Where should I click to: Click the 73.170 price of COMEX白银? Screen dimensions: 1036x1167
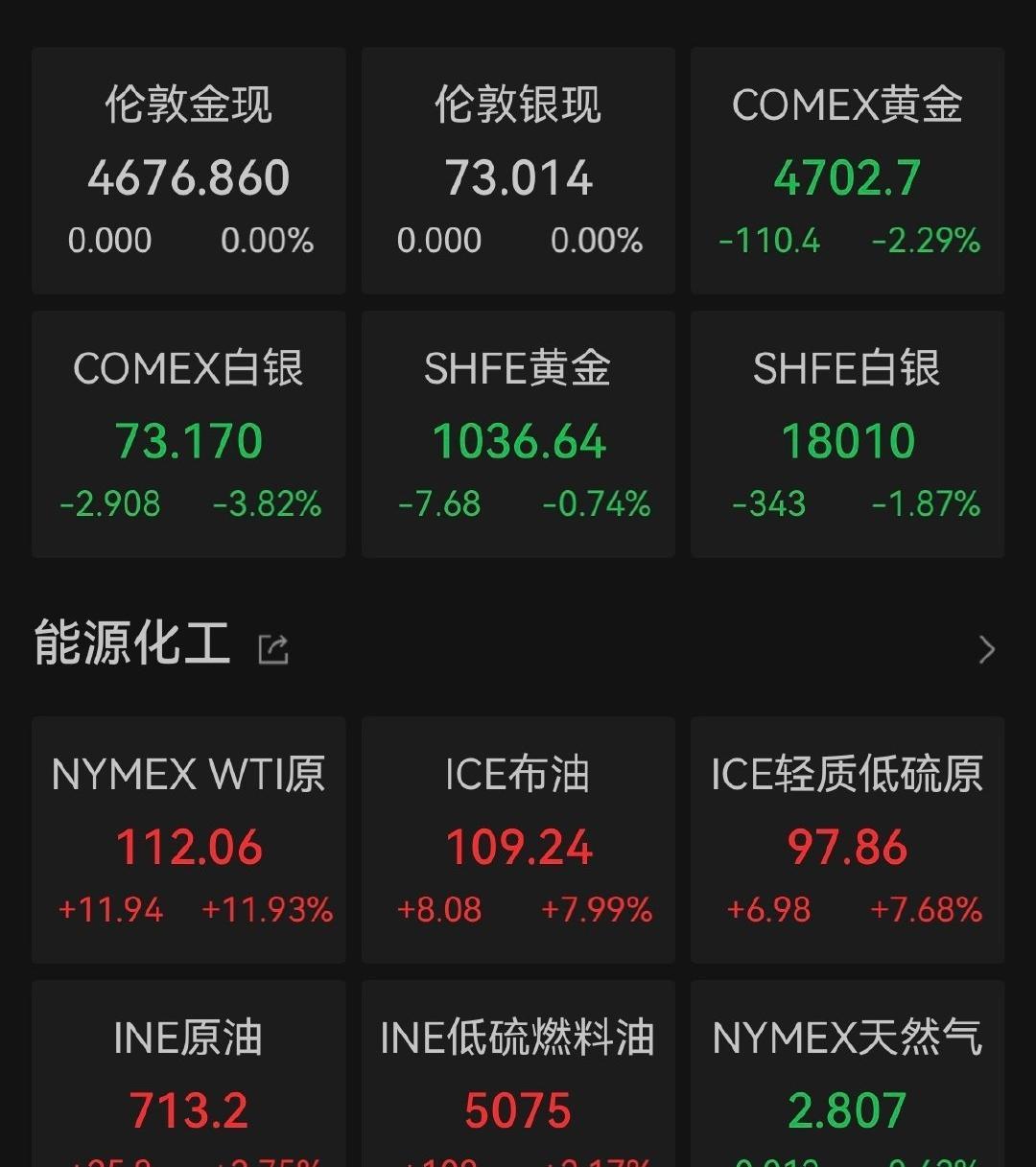pyautogui.click(x=186, y=440)
